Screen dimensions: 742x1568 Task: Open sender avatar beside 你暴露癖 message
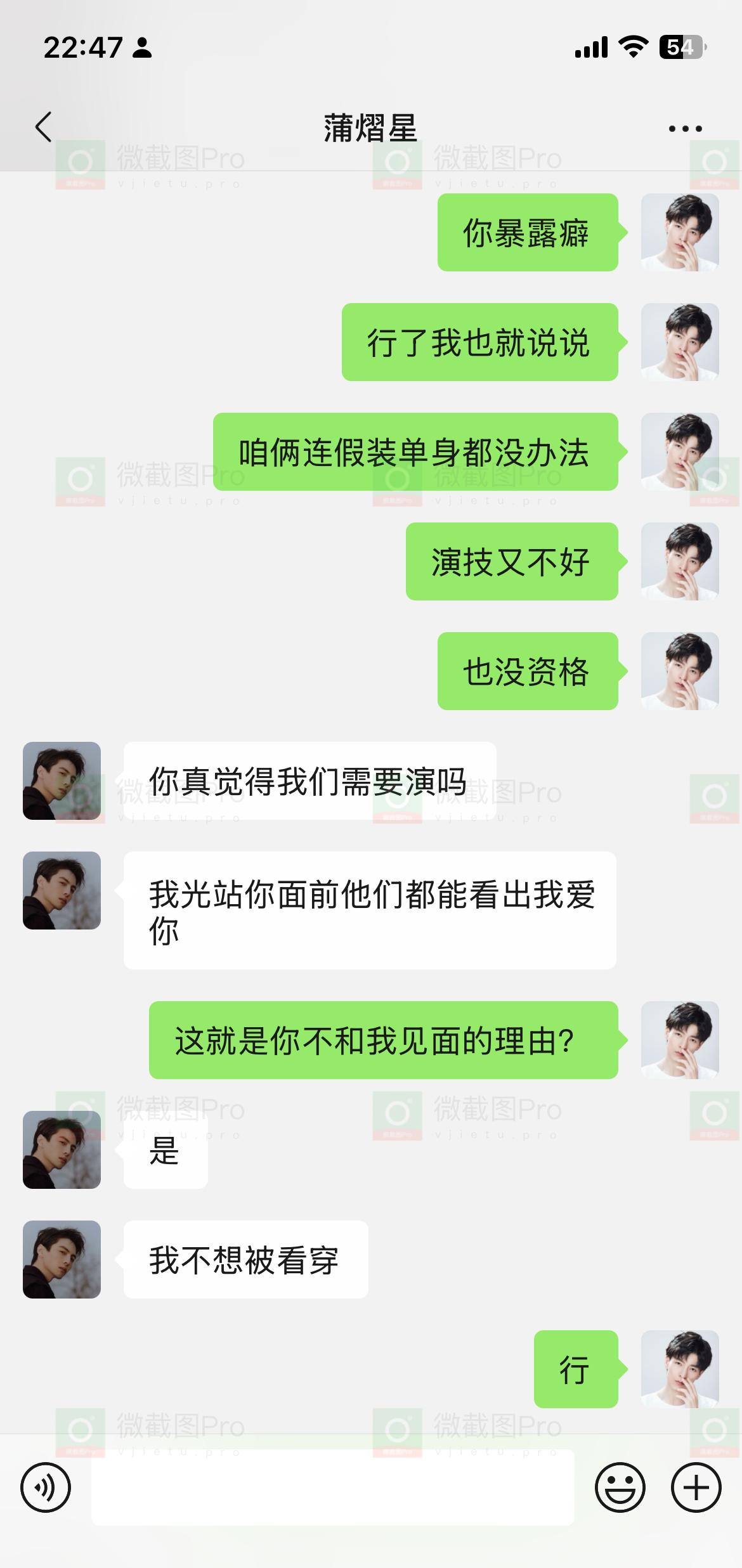680,233
